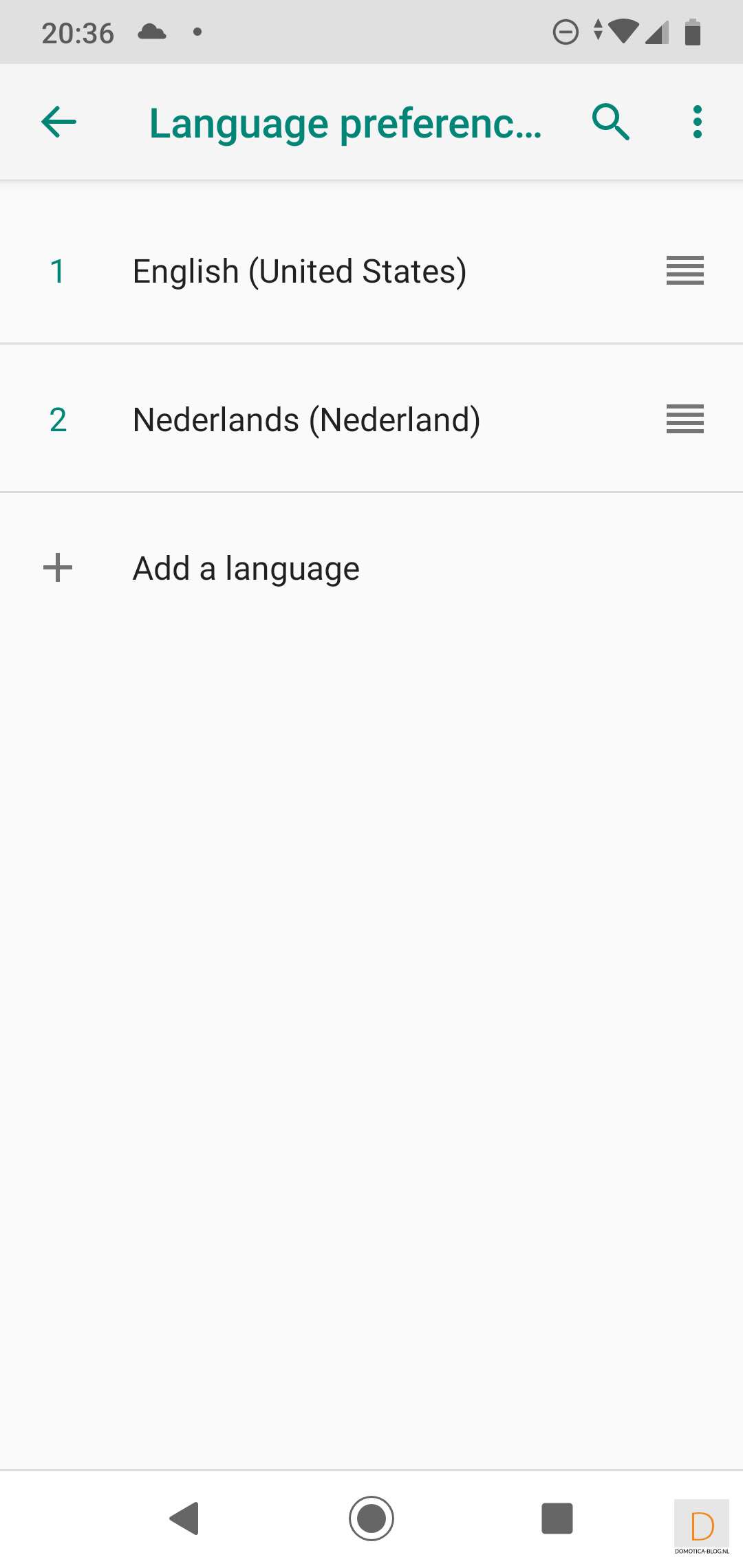
Task: Tap drag handle next to Nederlands
Action: pos(685,419)
